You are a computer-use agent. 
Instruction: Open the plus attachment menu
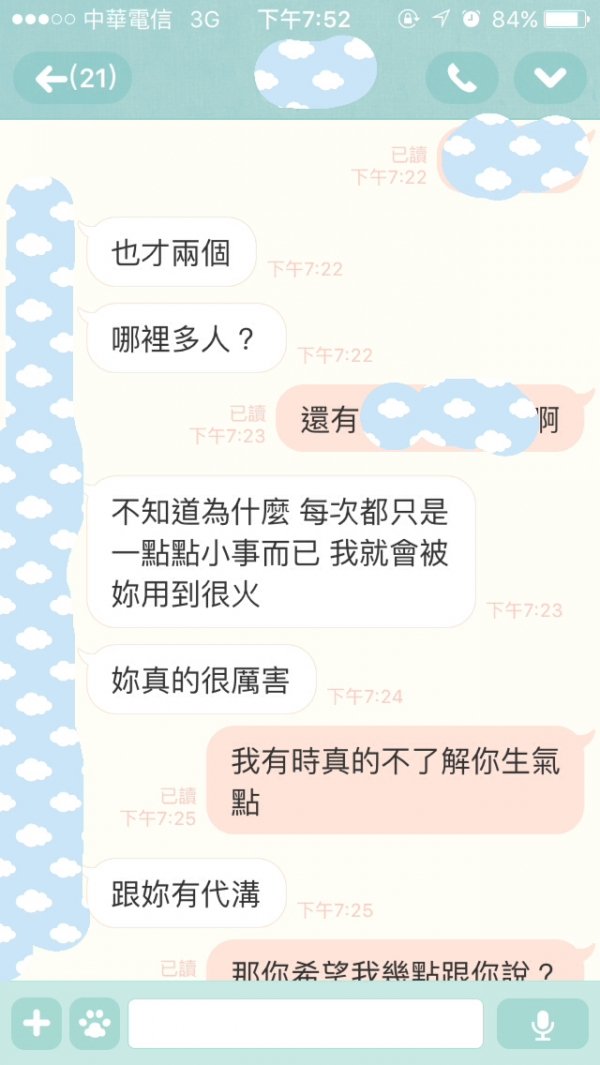pyautogui.click(x=36, y=1023)
